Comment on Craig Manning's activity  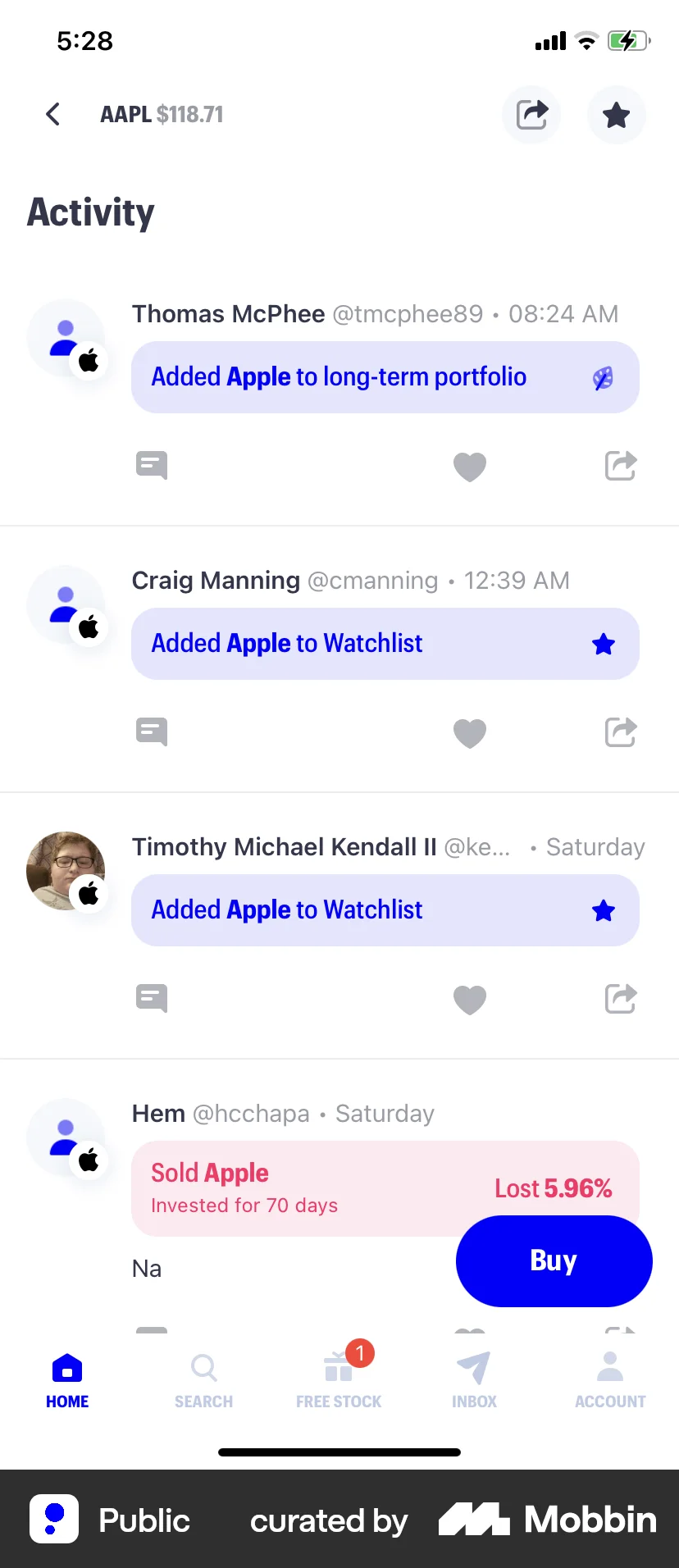(x=152, y=732)
